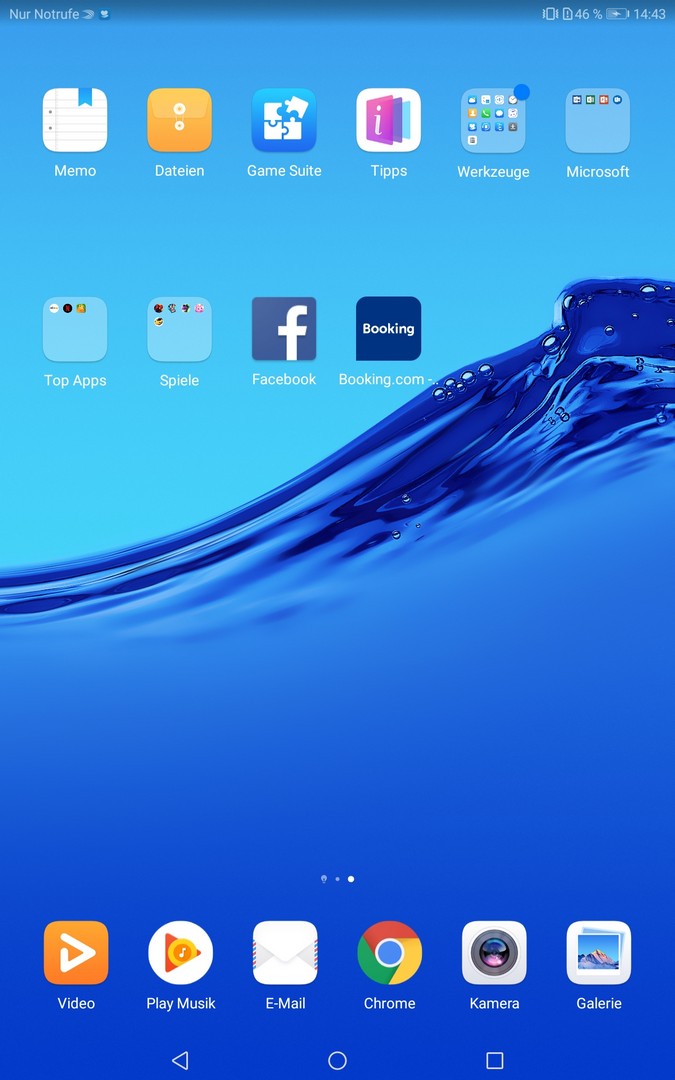The width and height of the screenshot is (675, 1080).
Task: Tap the system back button
Action: (x=180, y=1060)
